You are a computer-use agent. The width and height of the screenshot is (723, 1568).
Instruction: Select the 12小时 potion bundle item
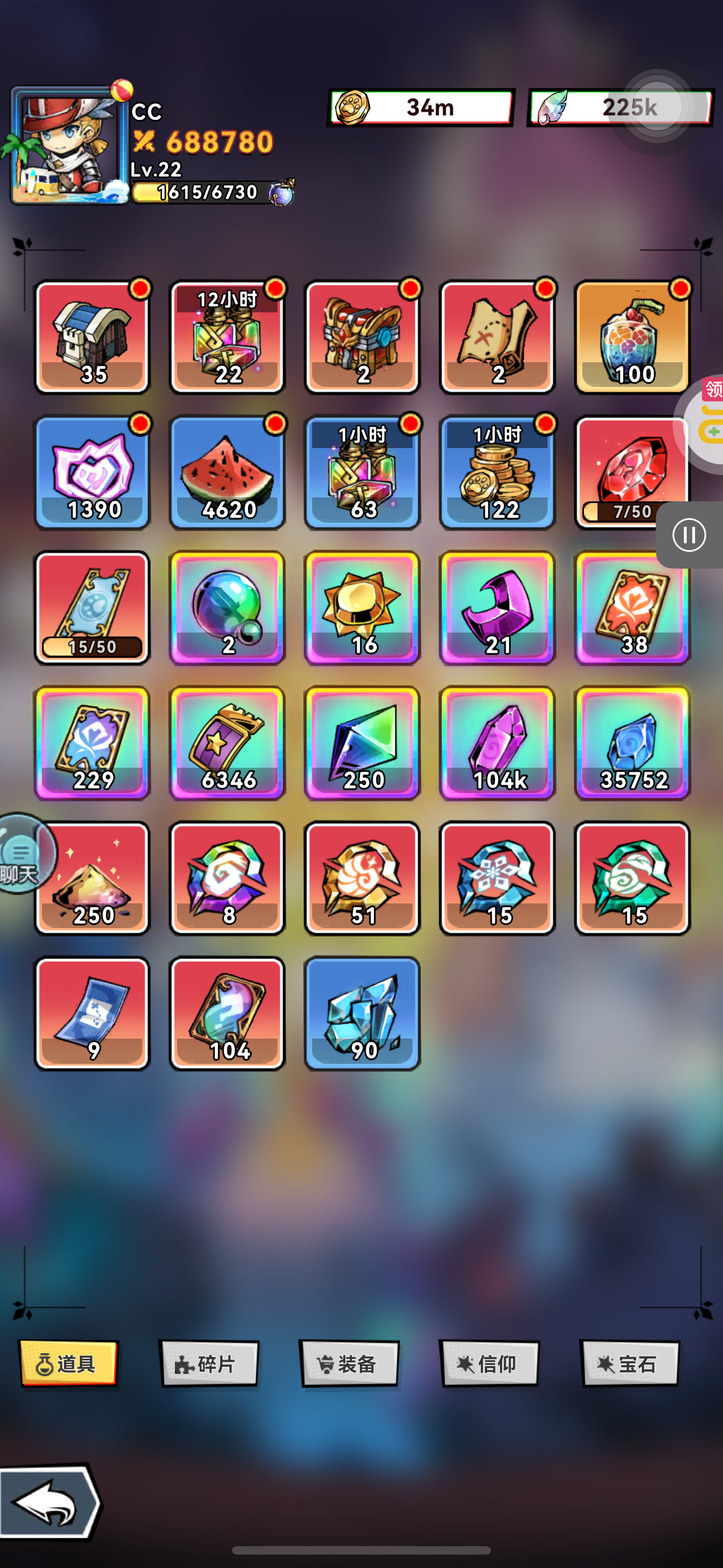pyautogui.click(x=227, y=337)
